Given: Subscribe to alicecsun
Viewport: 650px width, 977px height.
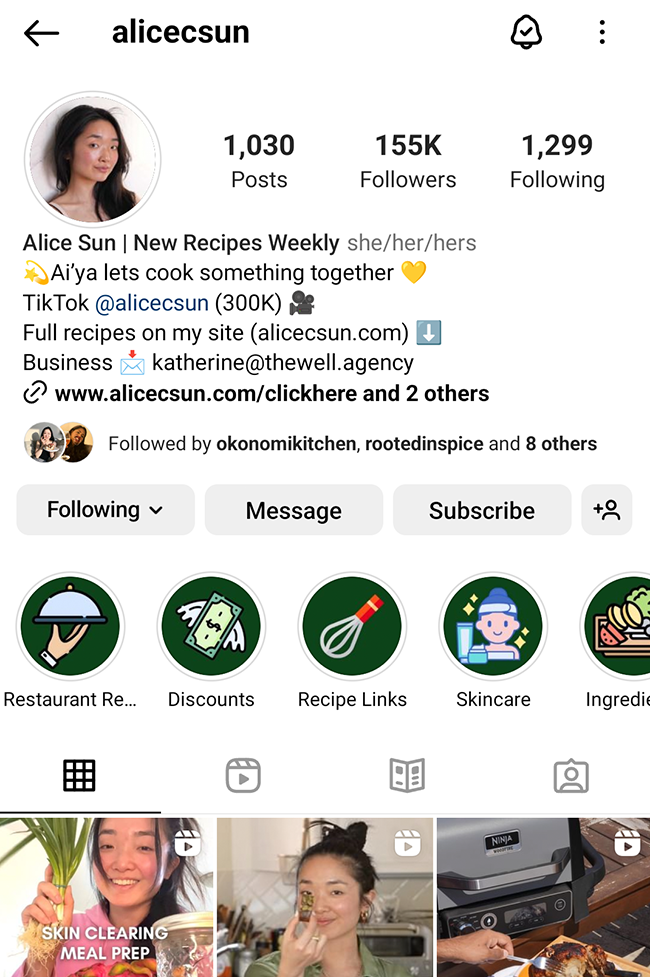Looking at the screenshot, I should [x=482, y=510].
